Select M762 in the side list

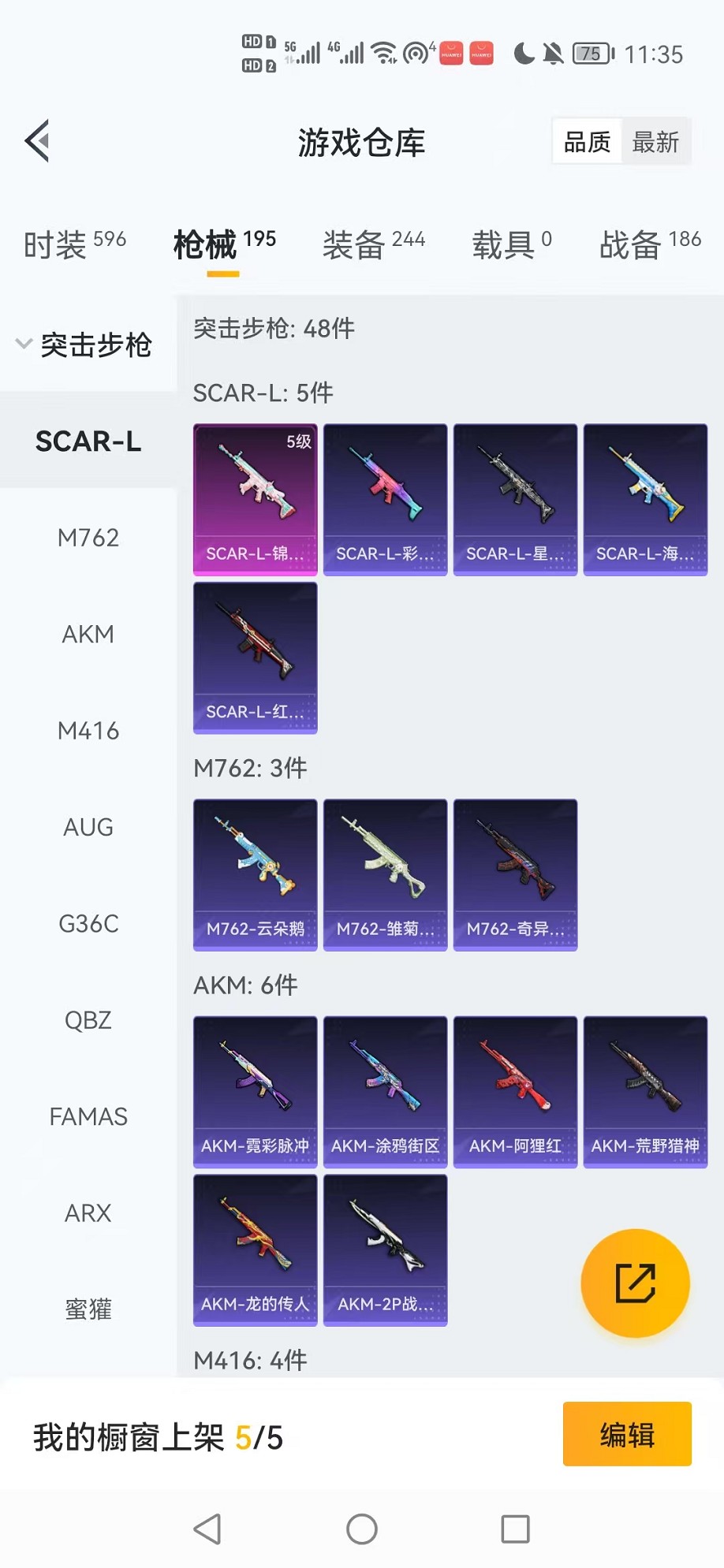point(88,538)
